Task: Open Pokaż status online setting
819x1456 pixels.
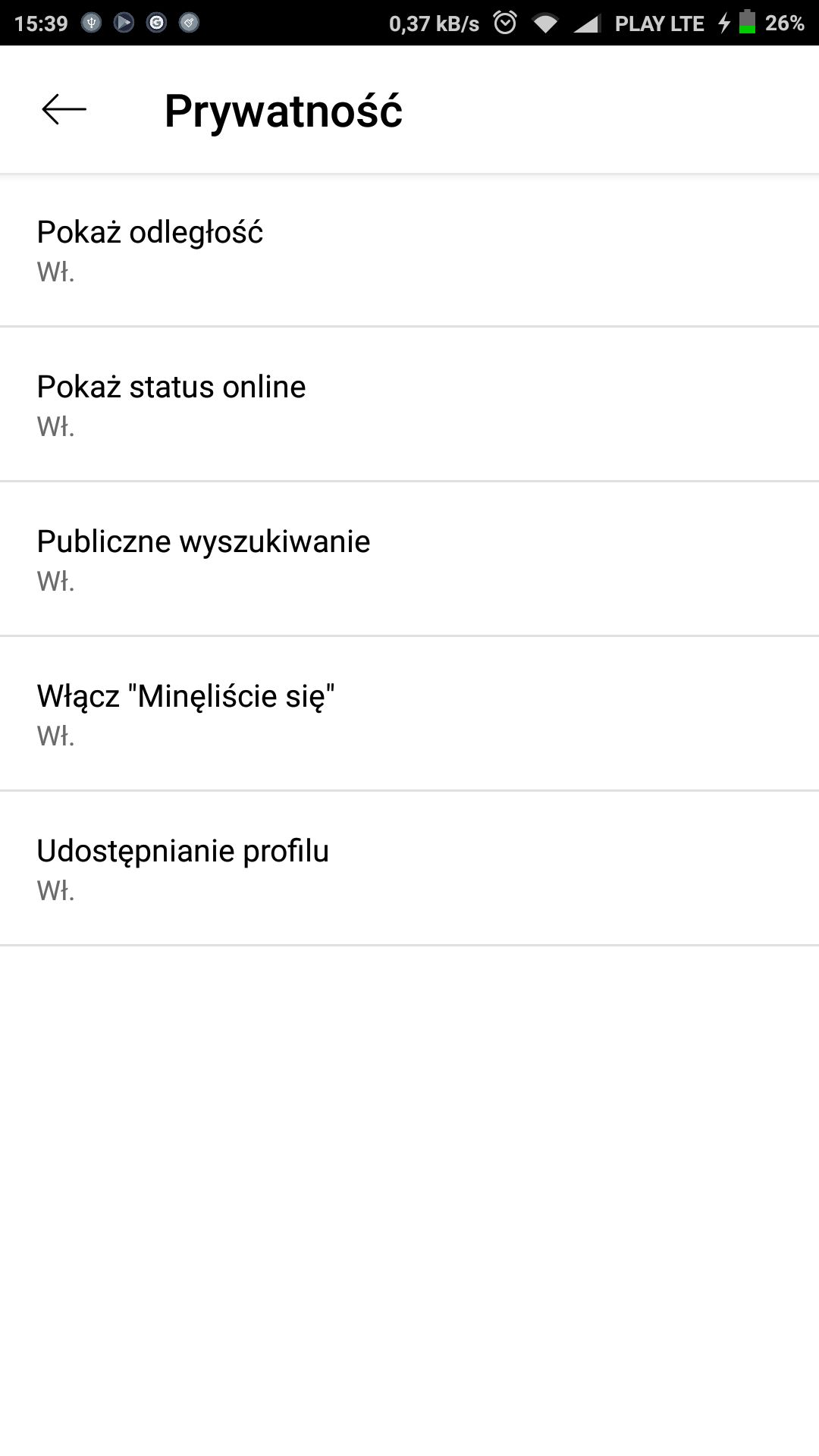Action: [x=409, y=405]
